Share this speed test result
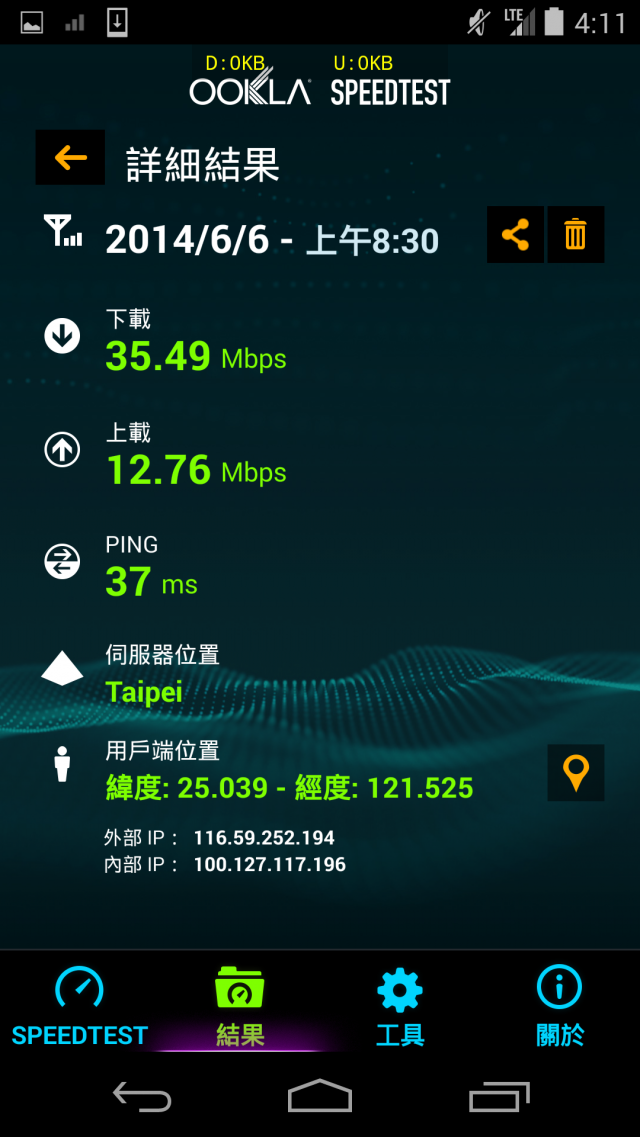The image size is (640, 1138). (x=515, y=235)
